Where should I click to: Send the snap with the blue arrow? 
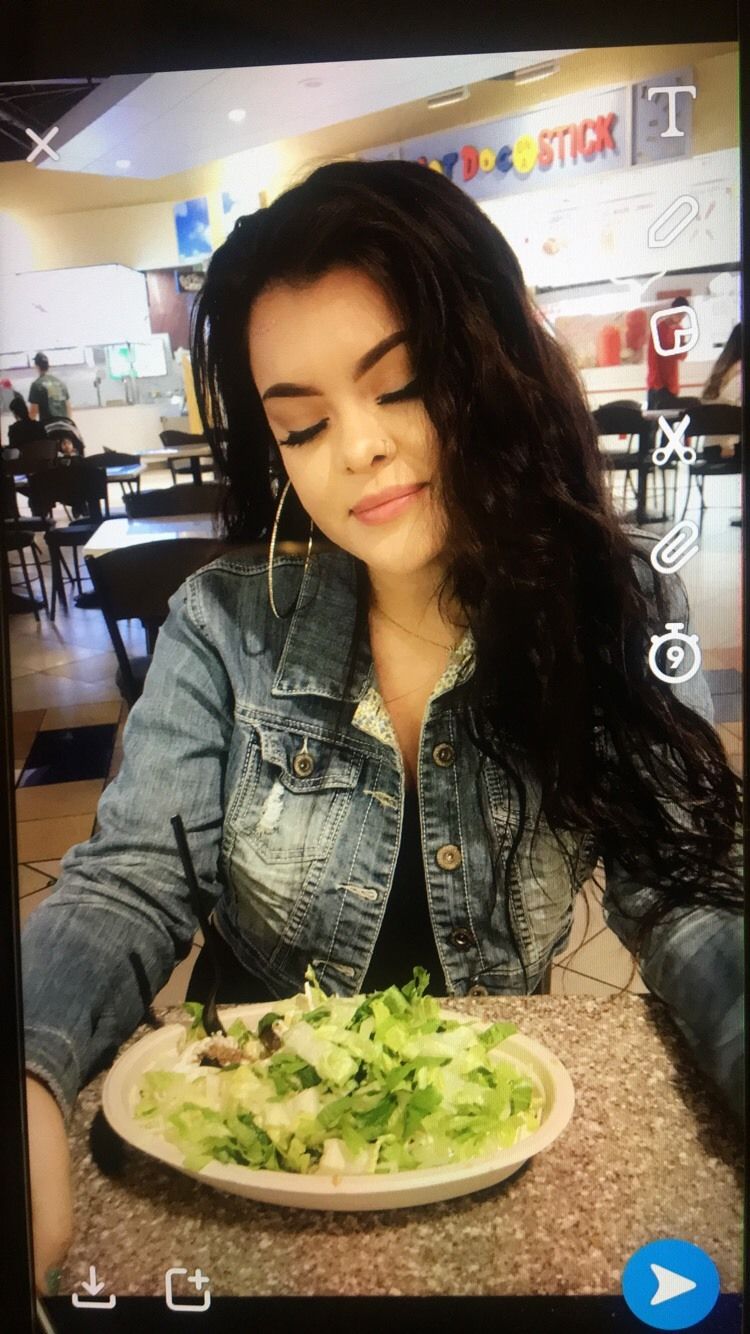(671, 1285)
